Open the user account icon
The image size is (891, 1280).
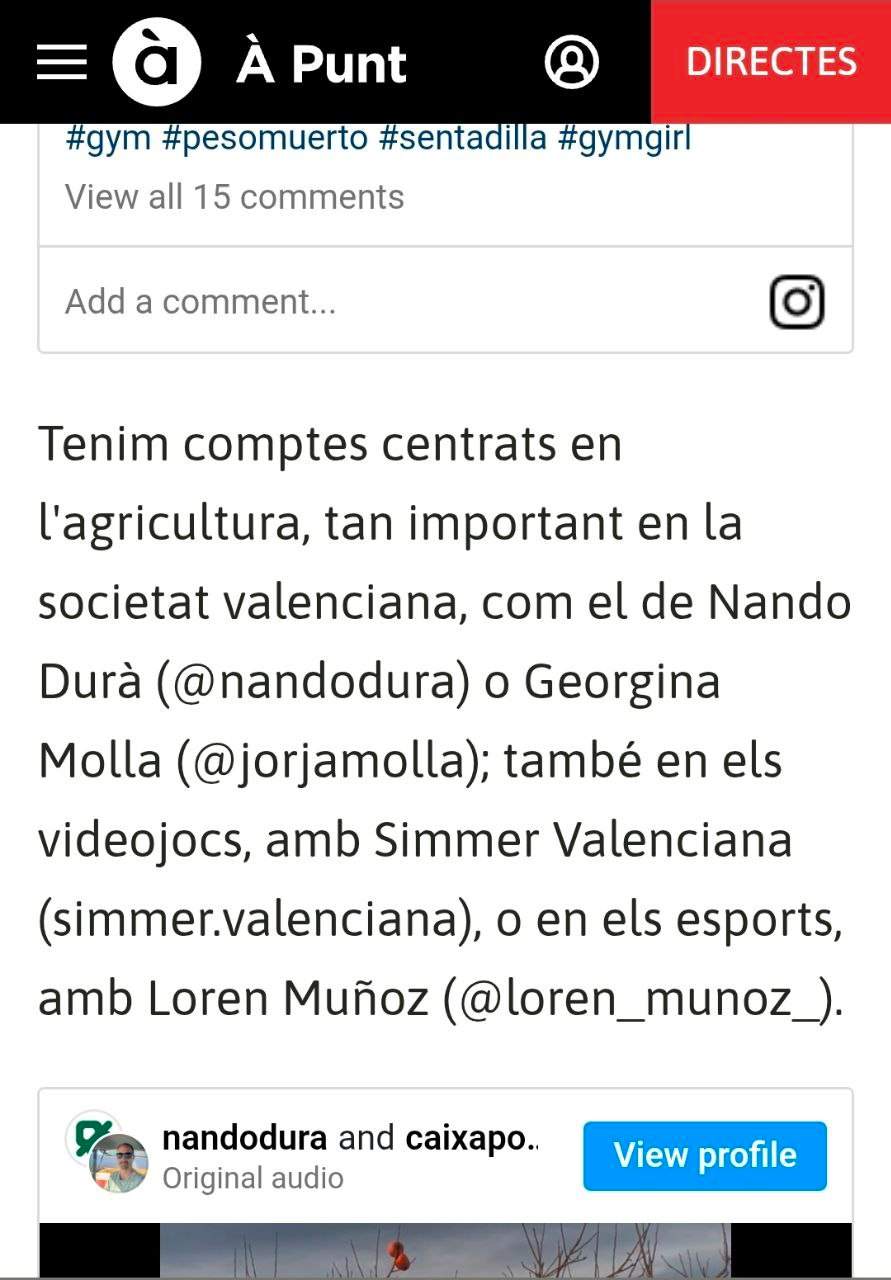click(x=571, y=62)
